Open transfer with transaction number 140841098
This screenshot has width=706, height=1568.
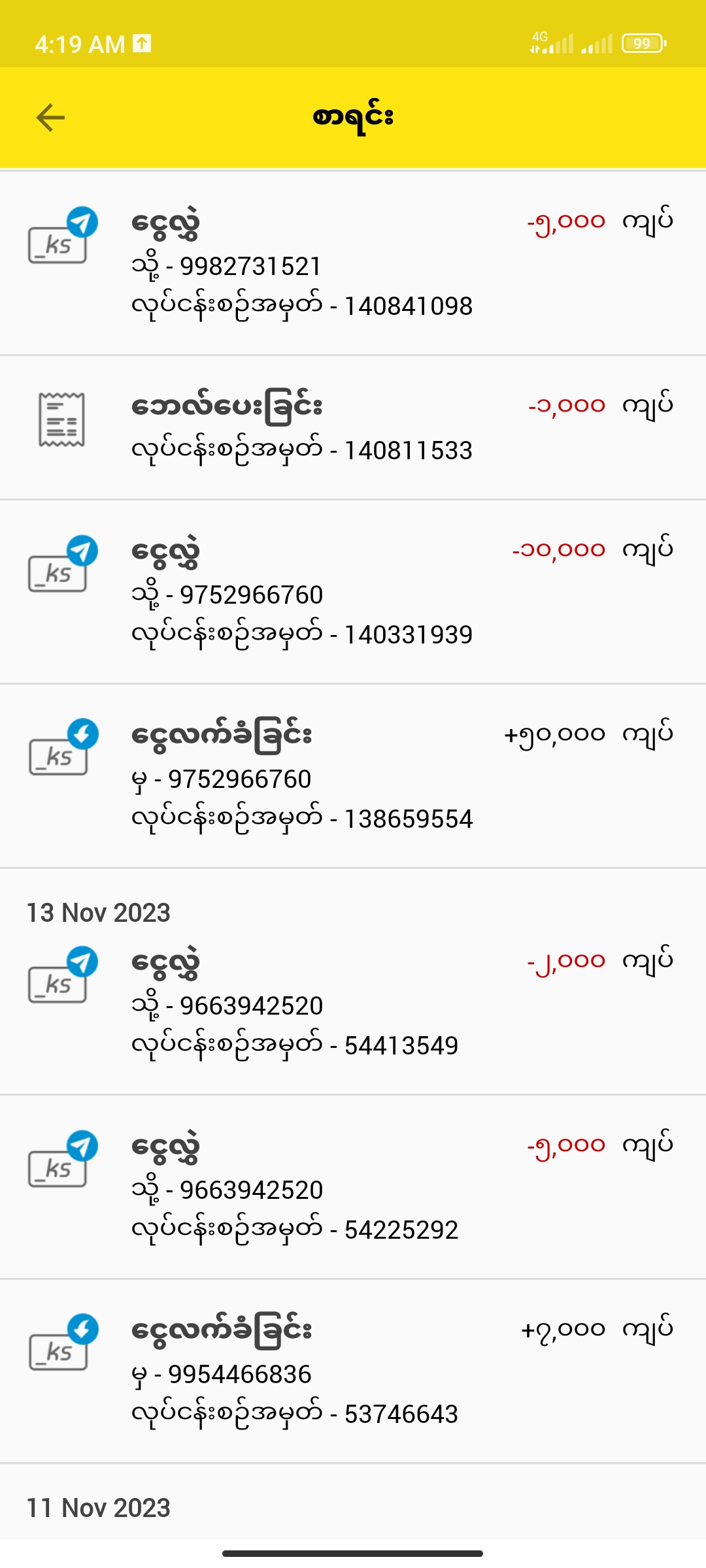point(353,264)
